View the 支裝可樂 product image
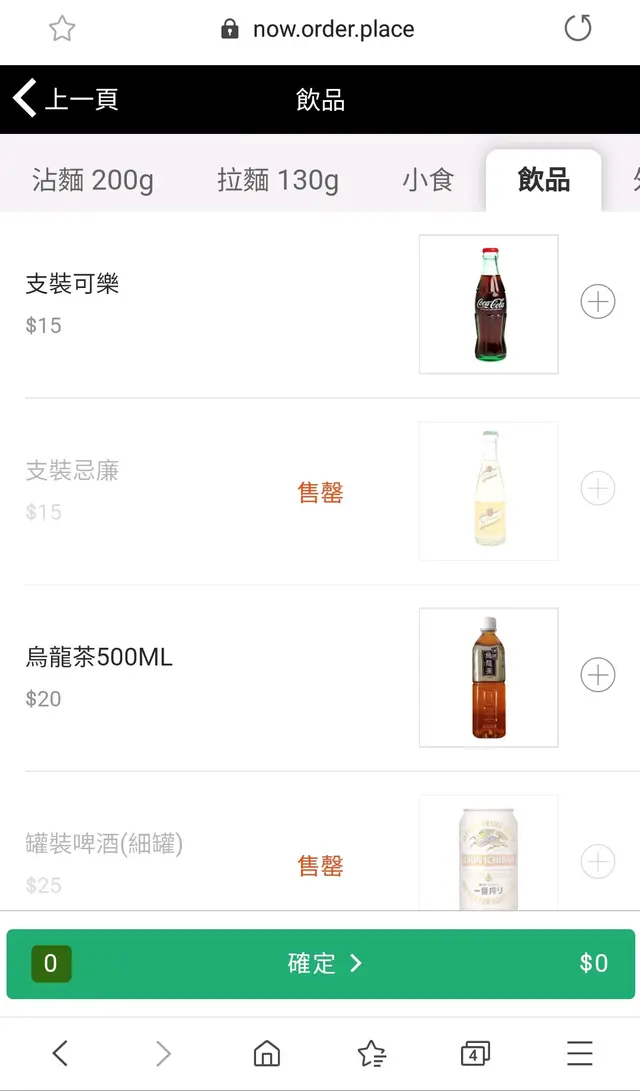640x1091 pixels. click(489, 304)
